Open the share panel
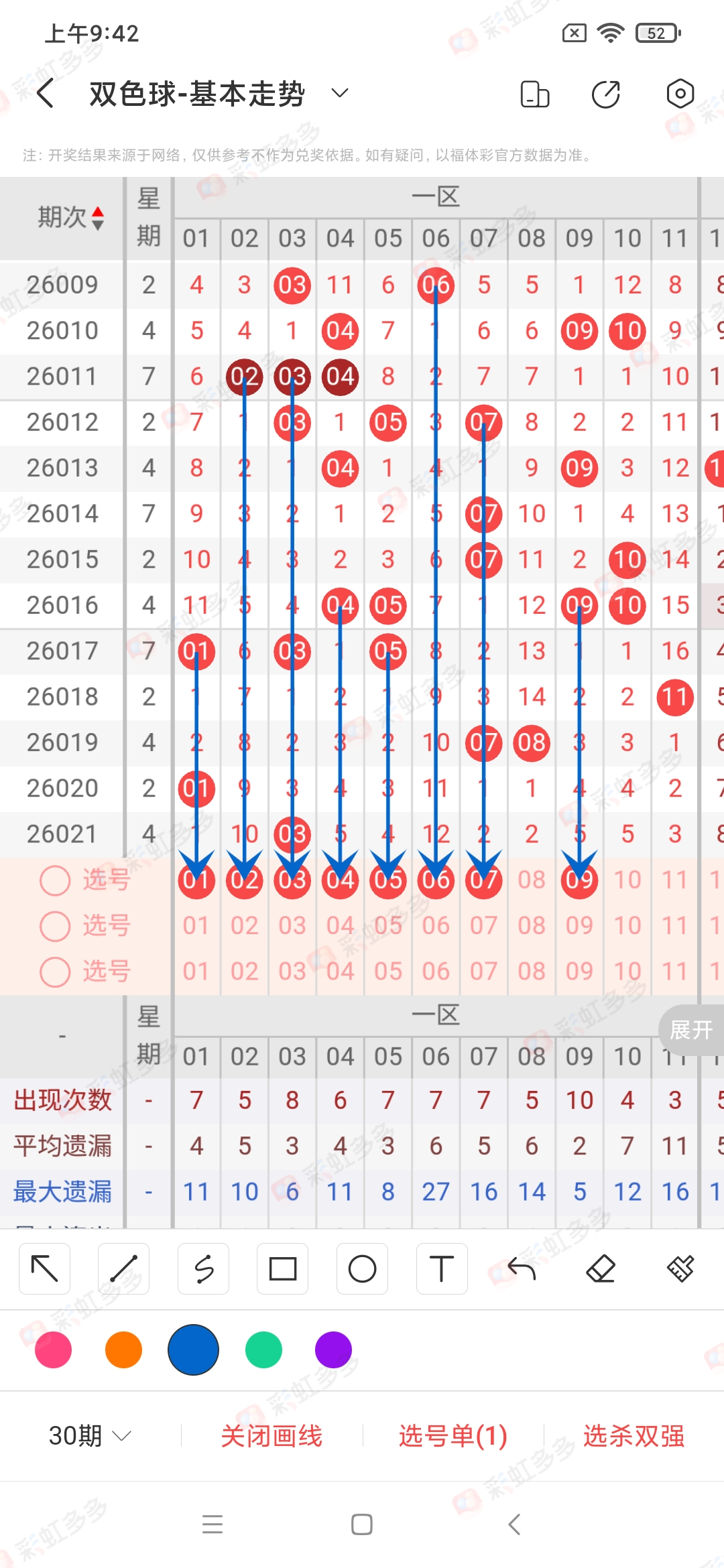The height and width of the screenshot is (1568, 724). pos(604,94)
